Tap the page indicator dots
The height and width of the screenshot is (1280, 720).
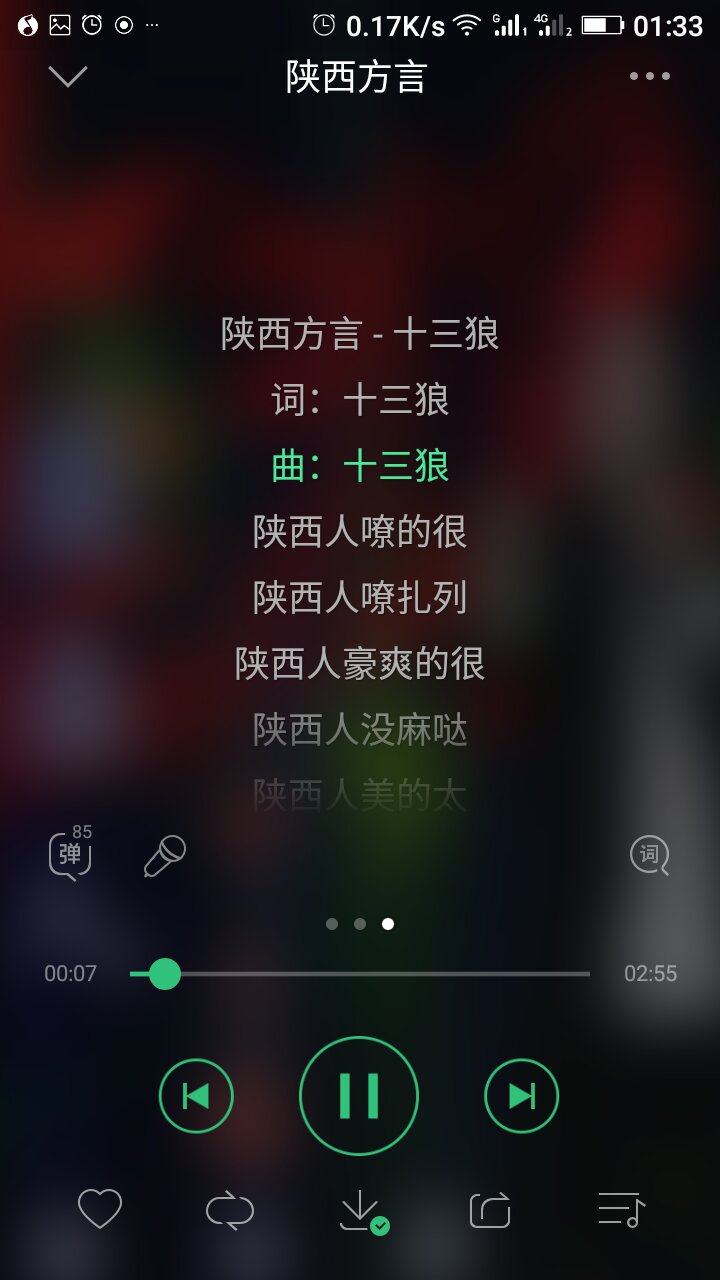[x=360, y=924]
